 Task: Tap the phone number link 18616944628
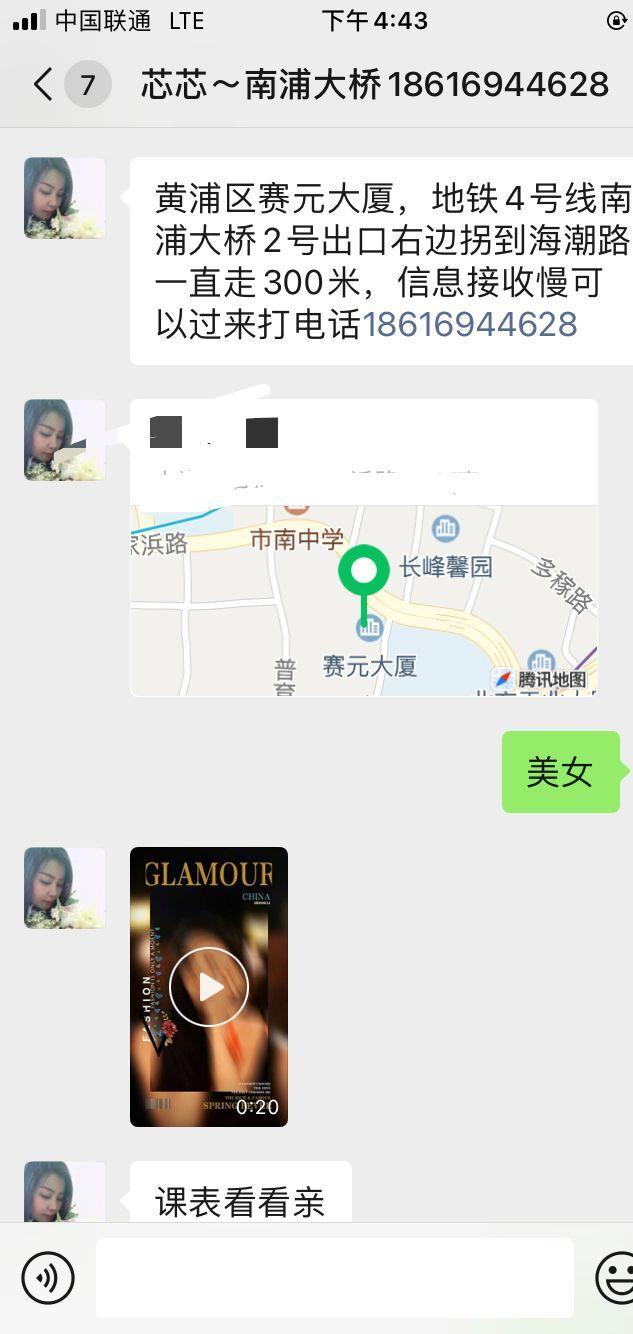click(469, 324)
